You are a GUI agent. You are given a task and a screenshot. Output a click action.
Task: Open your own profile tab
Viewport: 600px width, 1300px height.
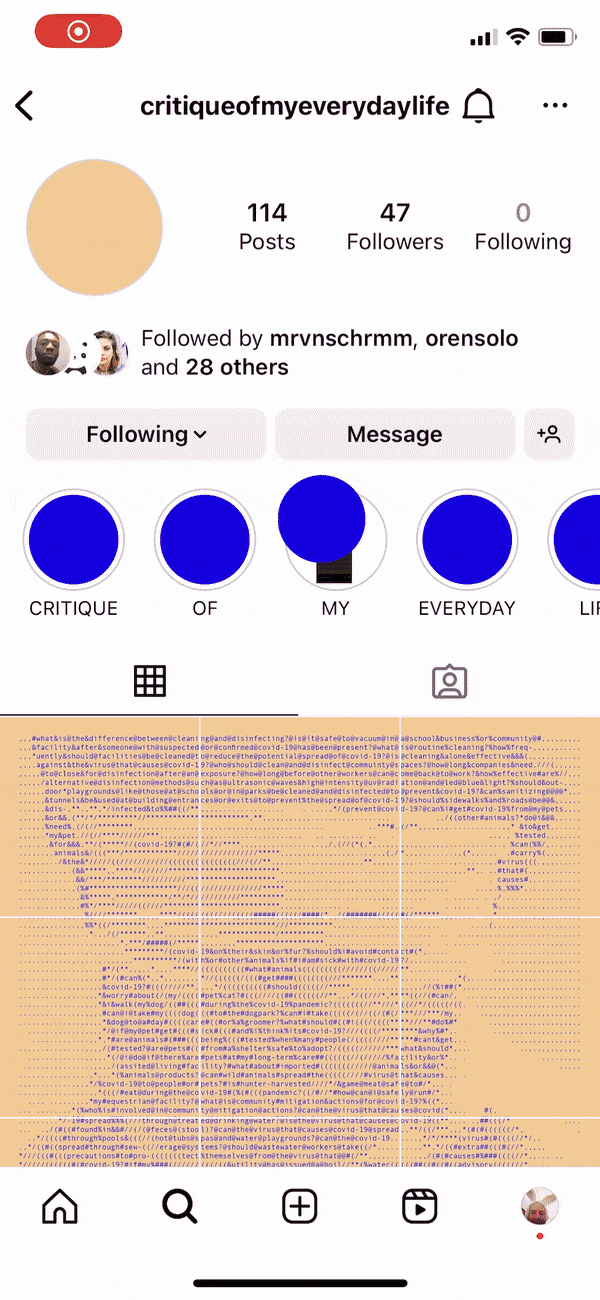[540, 1207]
